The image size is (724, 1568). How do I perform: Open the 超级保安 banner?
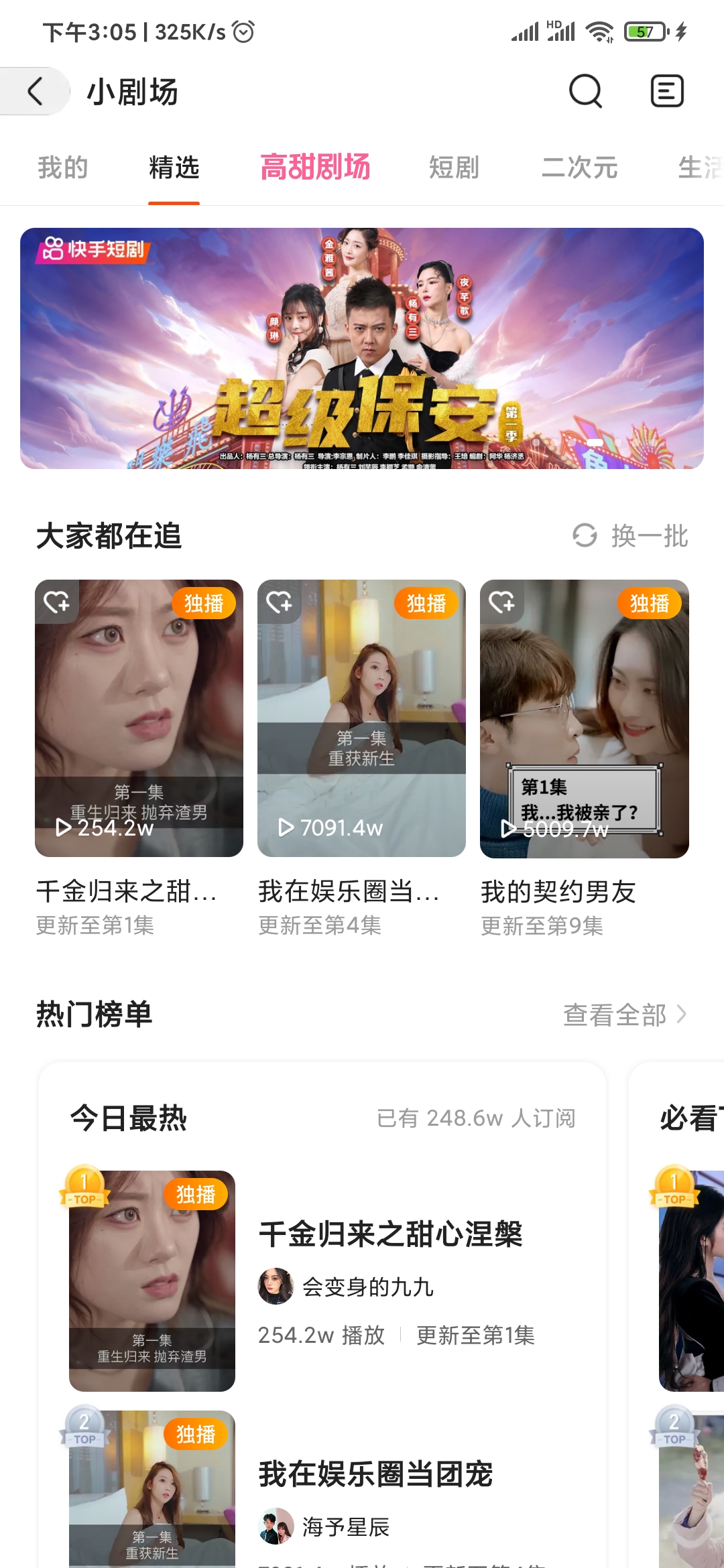click(362, 348)
